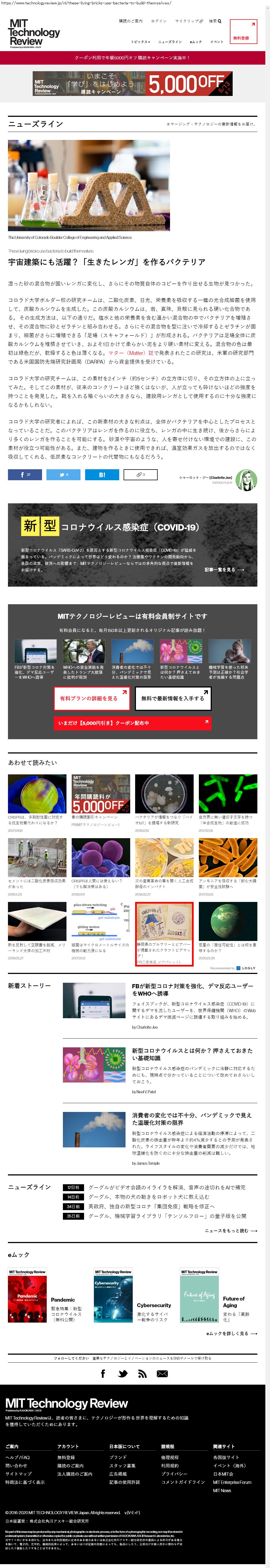Go to ニュースライン in the top navigation

pyautogui.click(x=170, y=42)
